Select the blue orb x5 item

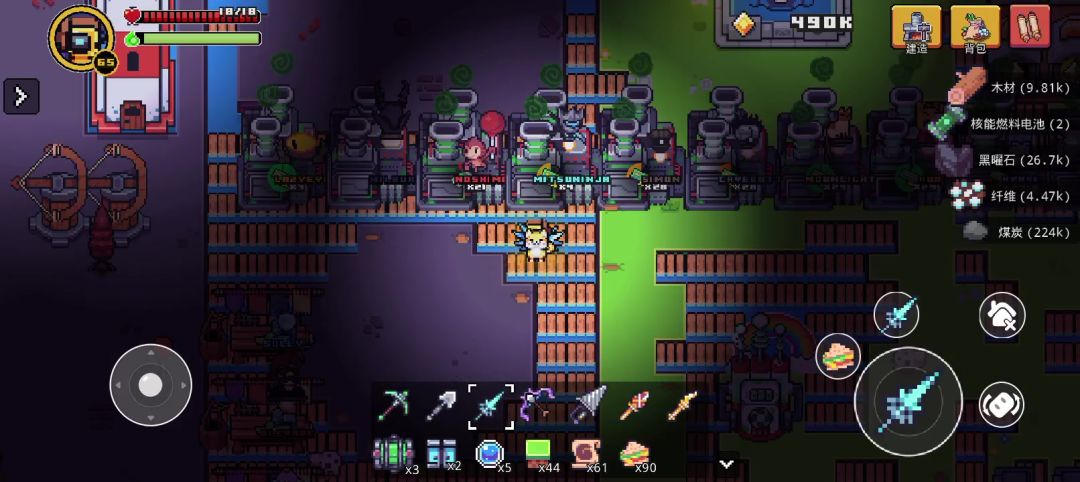tap(490, 454)
